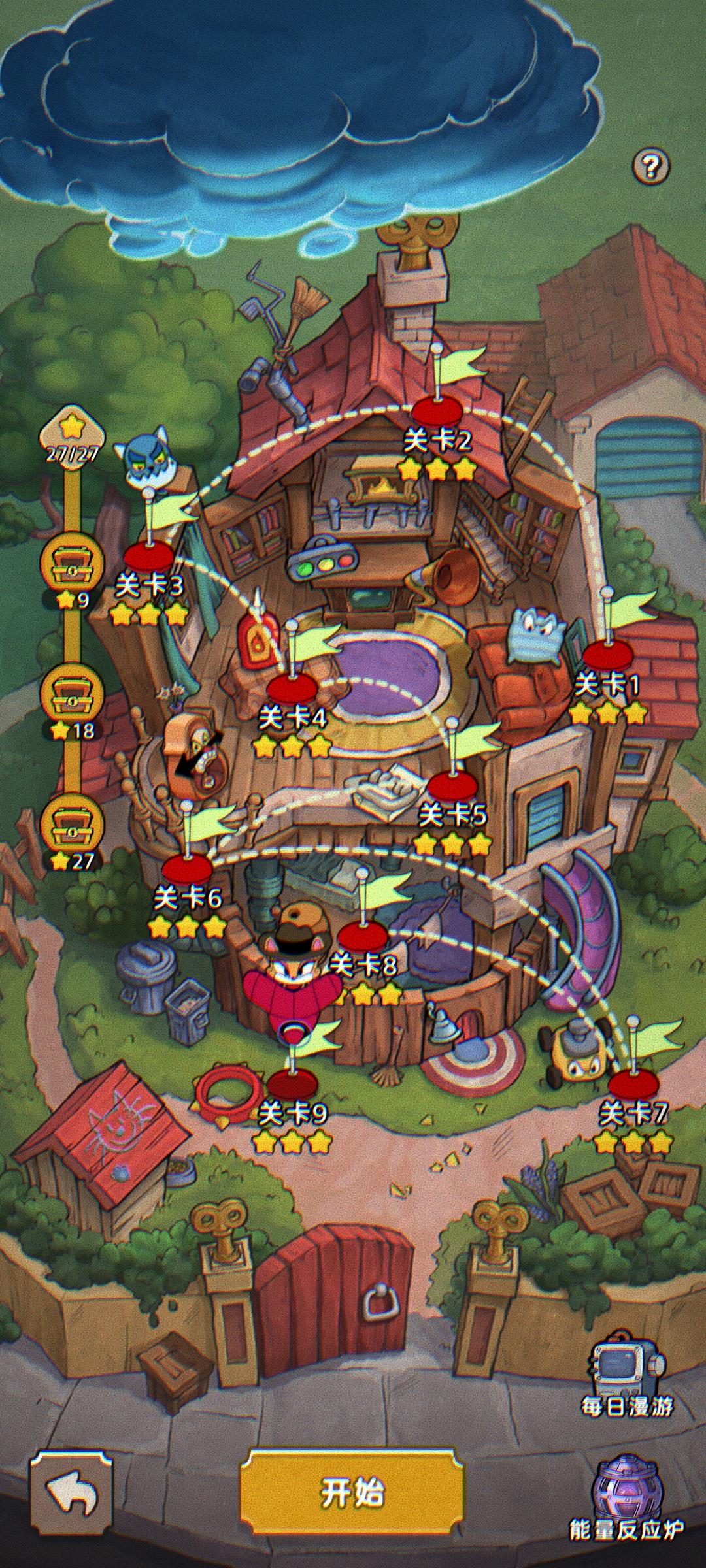
Task: Select level 关卡8 flag marker
Action: (x=361, y=934)
